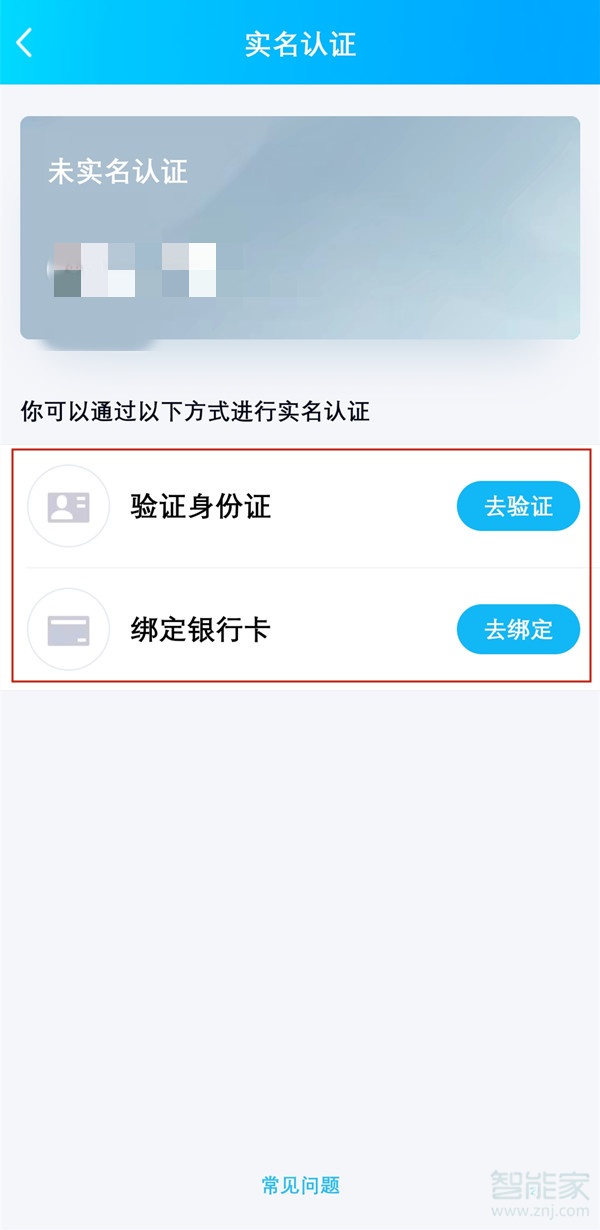Screen dimensions: 600x1230
Task: Tap the 去验证 button
Action: click(x=518, y=507)
